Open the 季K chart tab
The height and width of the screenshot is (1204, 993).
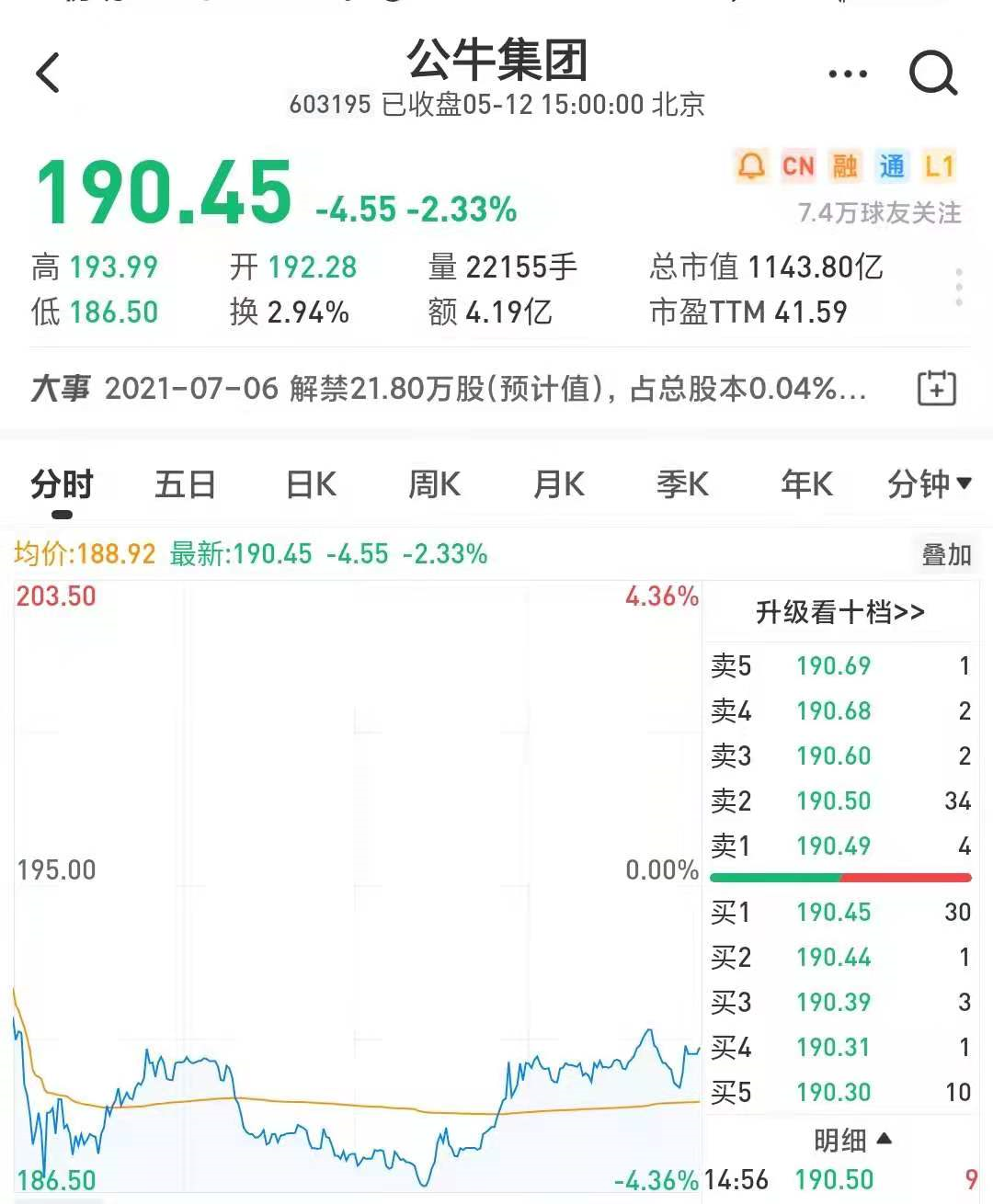682,483
